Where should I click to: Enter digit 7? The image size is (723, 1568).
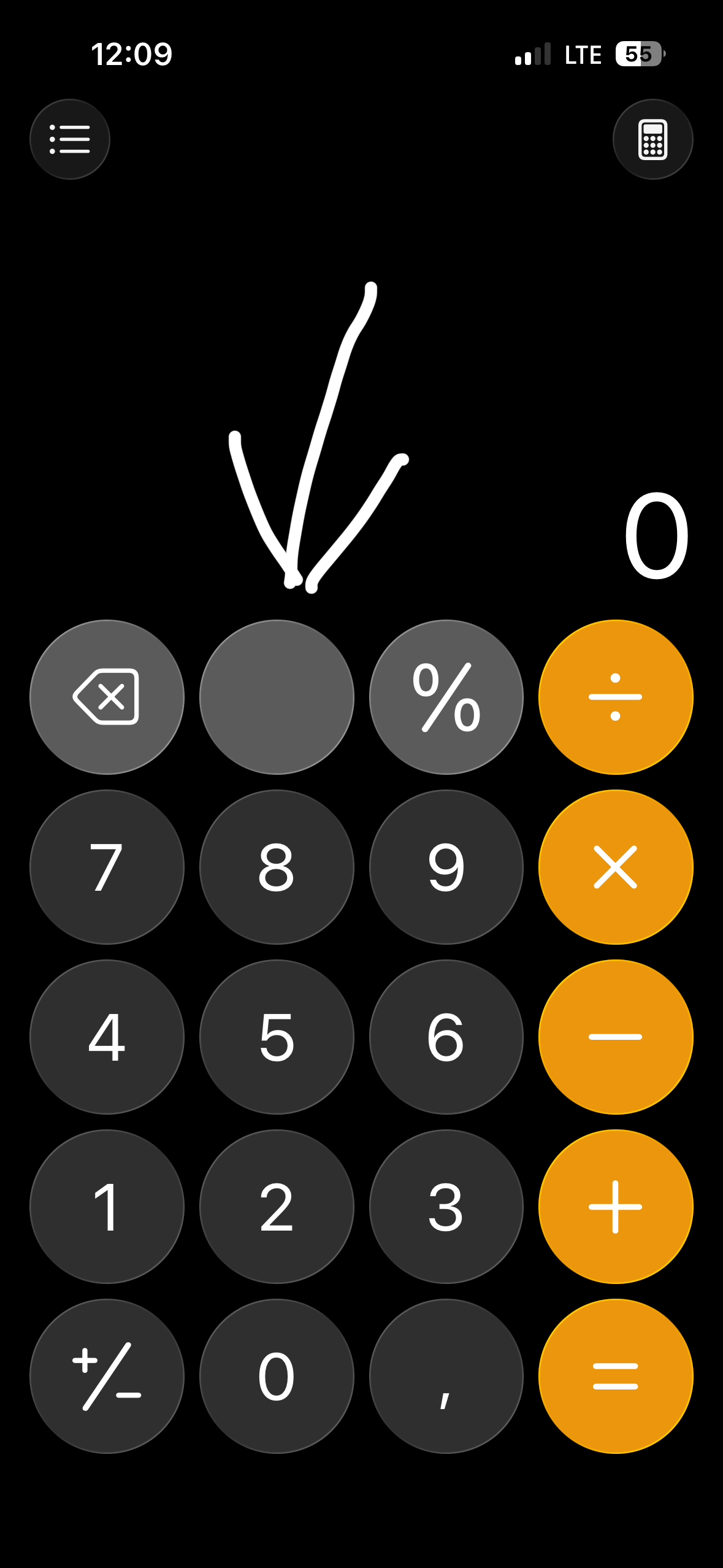coord(107,867)
